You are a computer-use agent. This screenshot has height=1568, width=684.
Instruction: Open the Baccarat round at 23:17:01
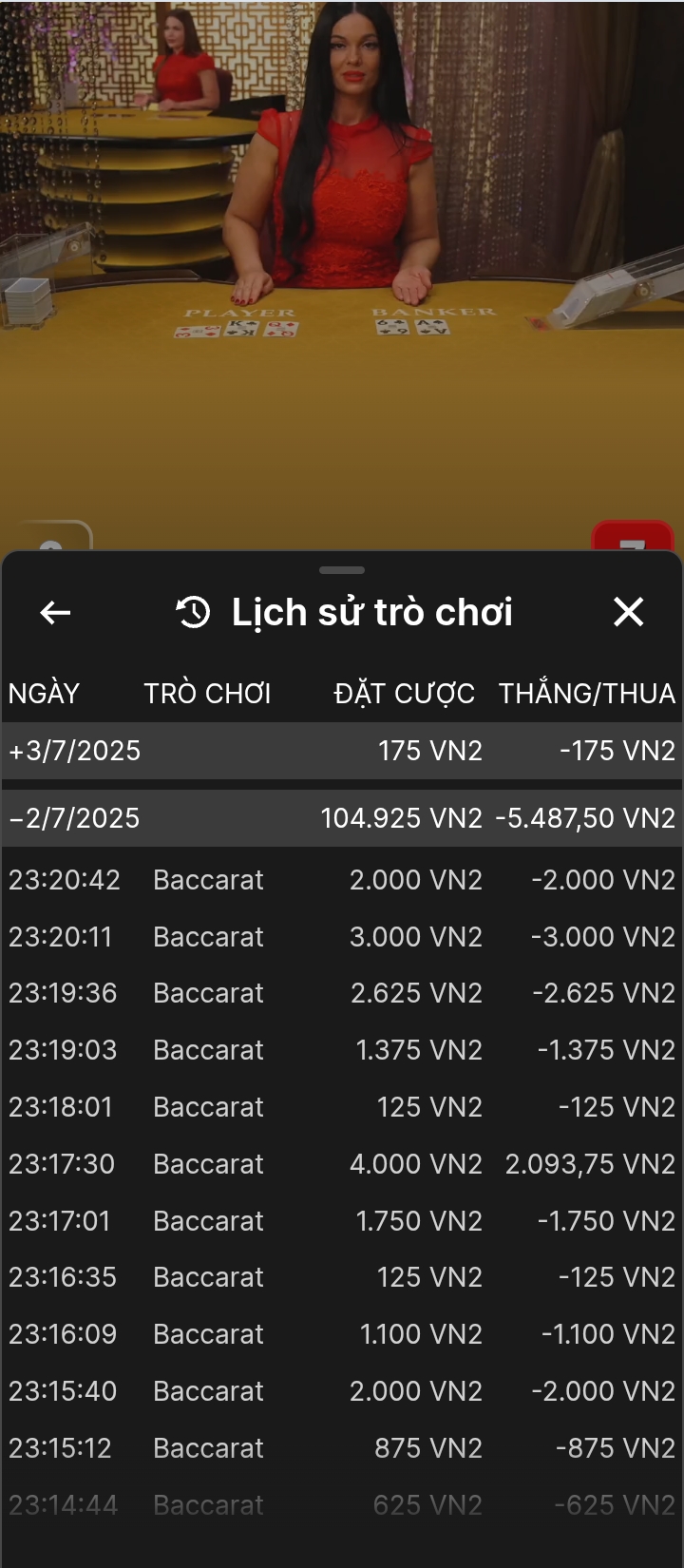point(341,1221)
